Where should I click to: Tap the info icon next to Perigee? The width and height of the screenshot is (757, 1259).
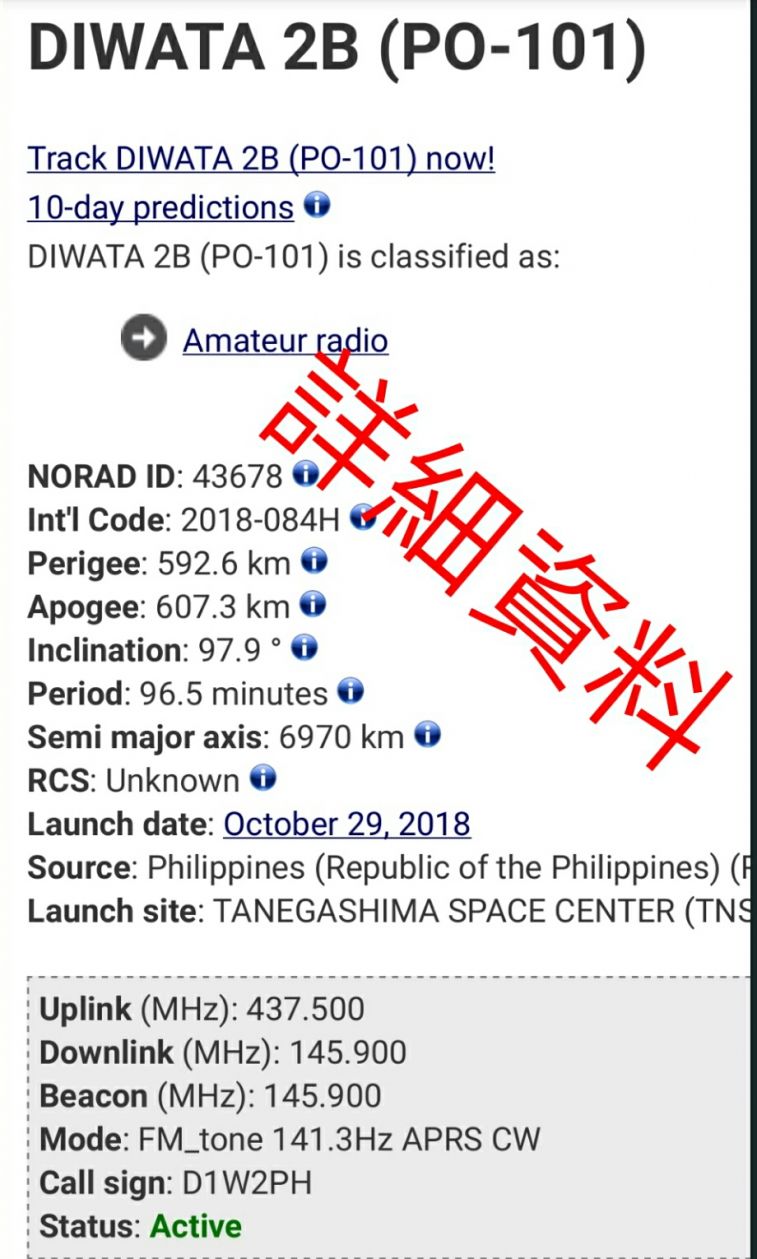(314, 561)
